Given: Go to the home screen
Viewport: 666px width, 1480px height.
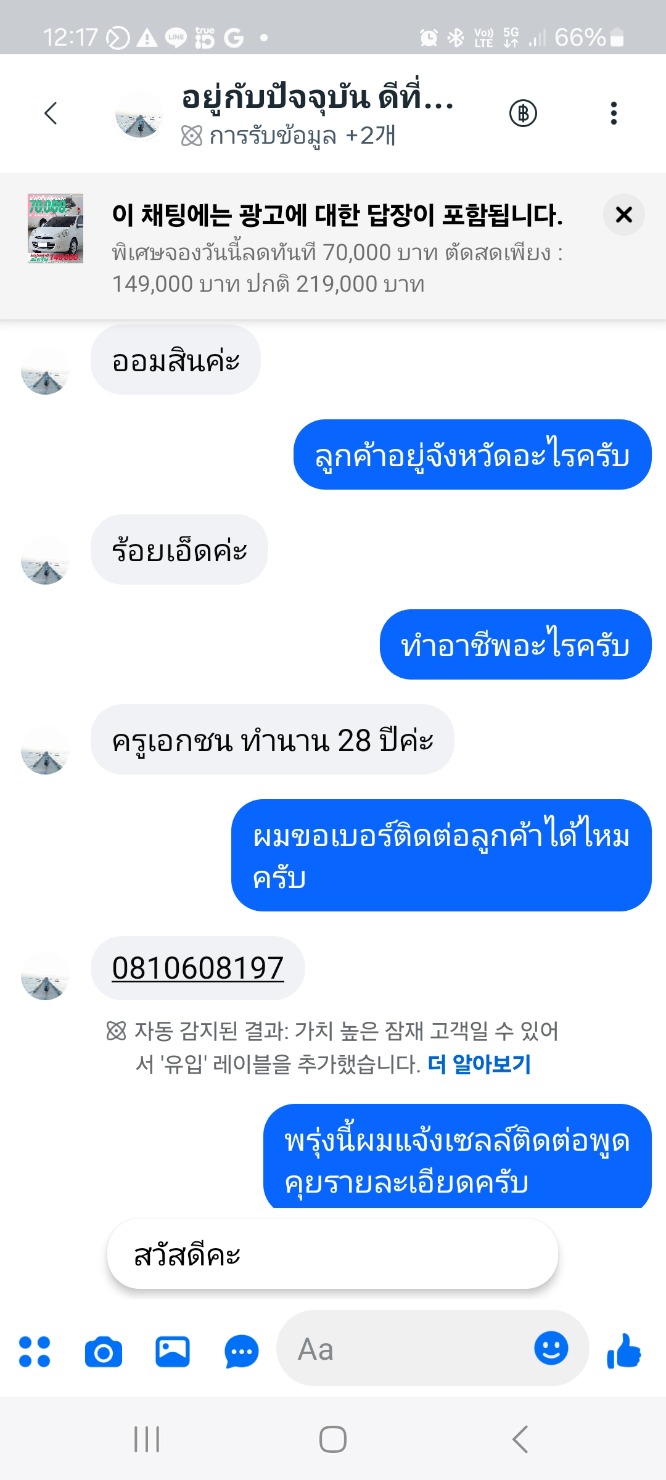Looking at the screenshot, I should point(333,1439).
